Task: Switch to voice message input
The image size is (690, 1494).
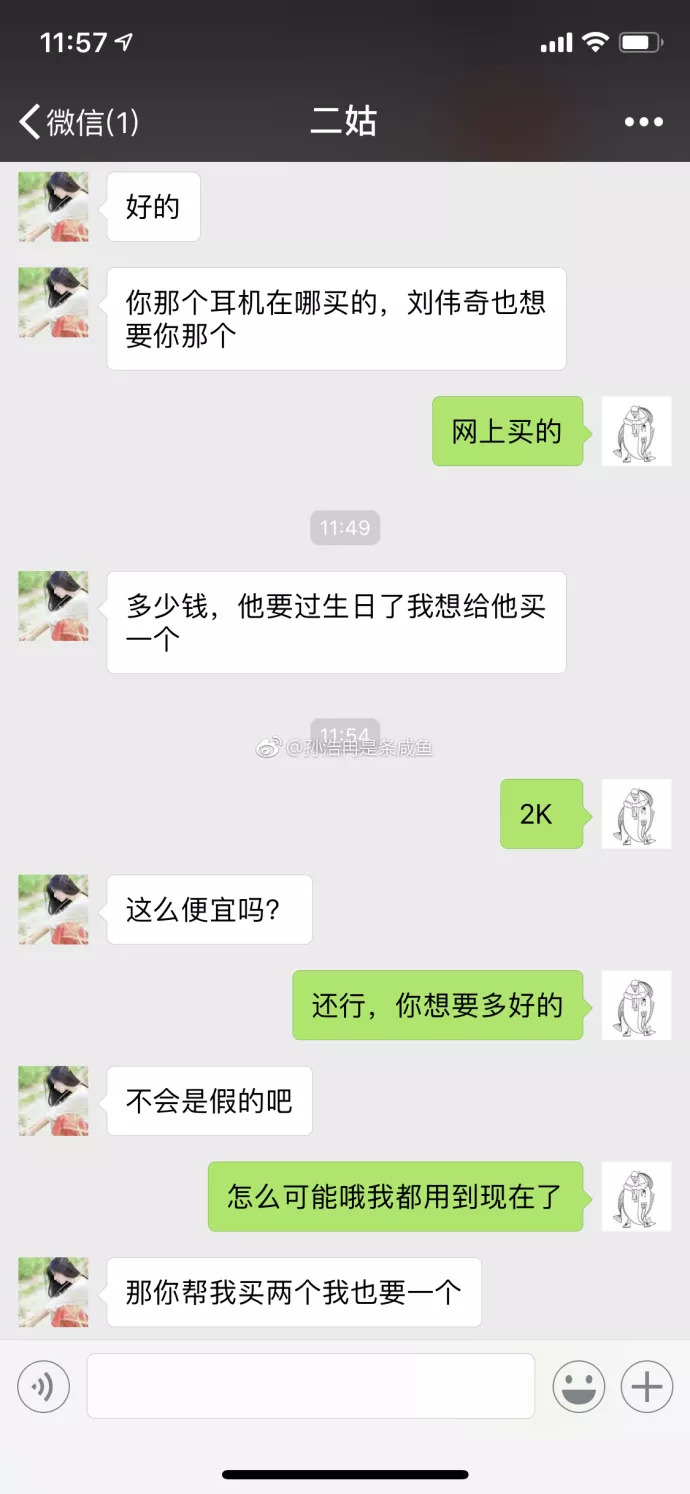Action: click(43, 1386)
